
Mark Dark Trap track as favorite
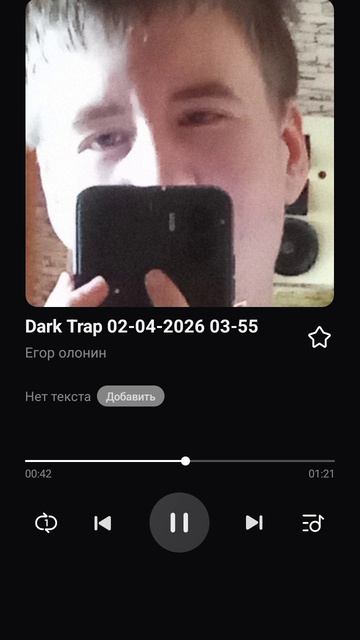click(319, 337)
